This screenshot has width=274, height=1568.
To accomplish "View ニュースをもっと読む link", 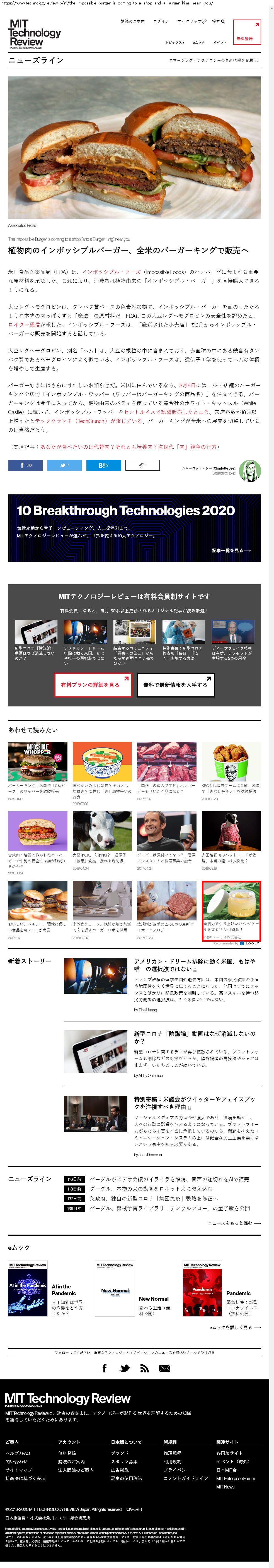I will [x=234, y=1223].
